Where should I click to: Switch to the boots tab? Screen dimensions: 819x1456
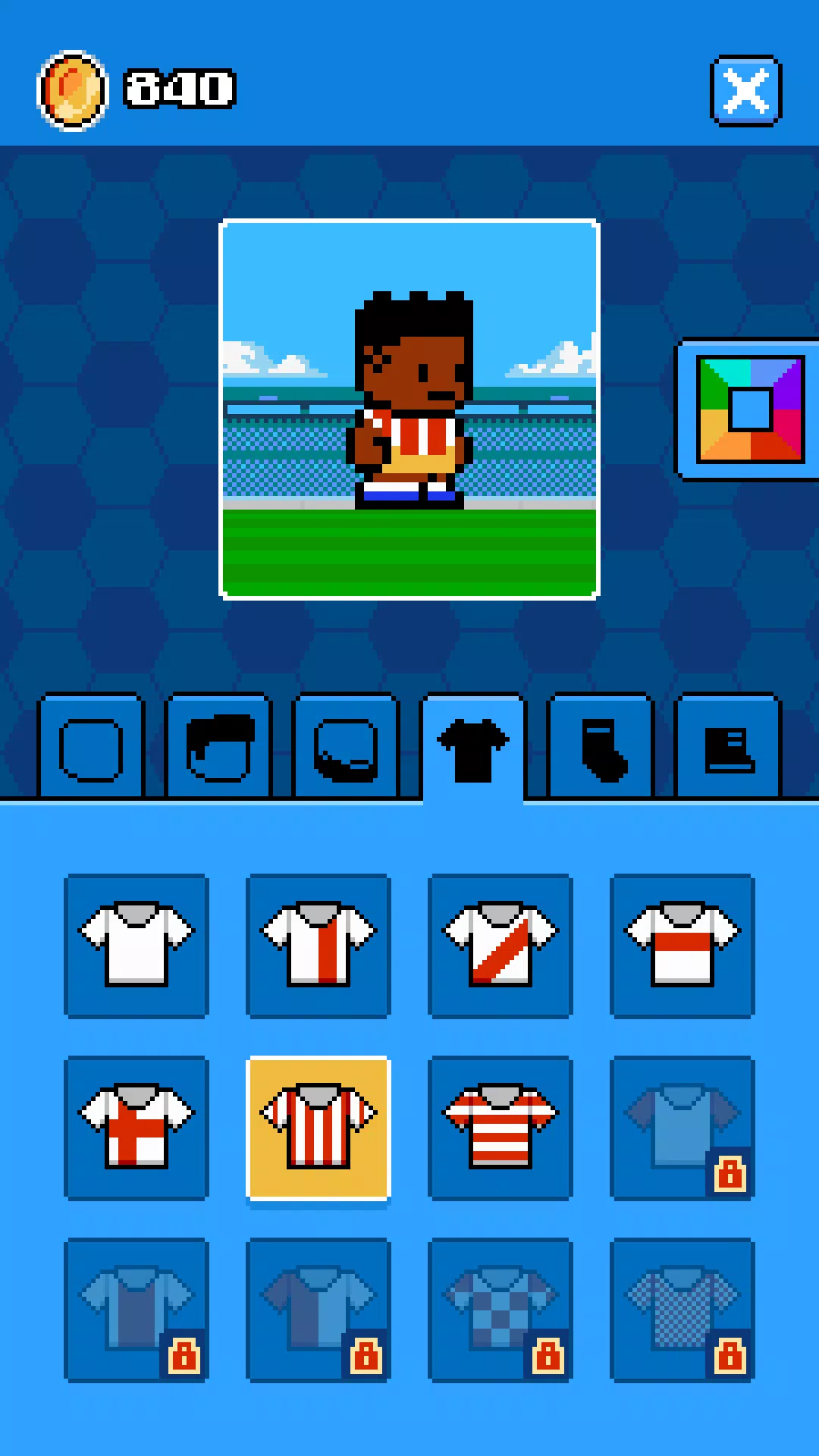(728, 748)
